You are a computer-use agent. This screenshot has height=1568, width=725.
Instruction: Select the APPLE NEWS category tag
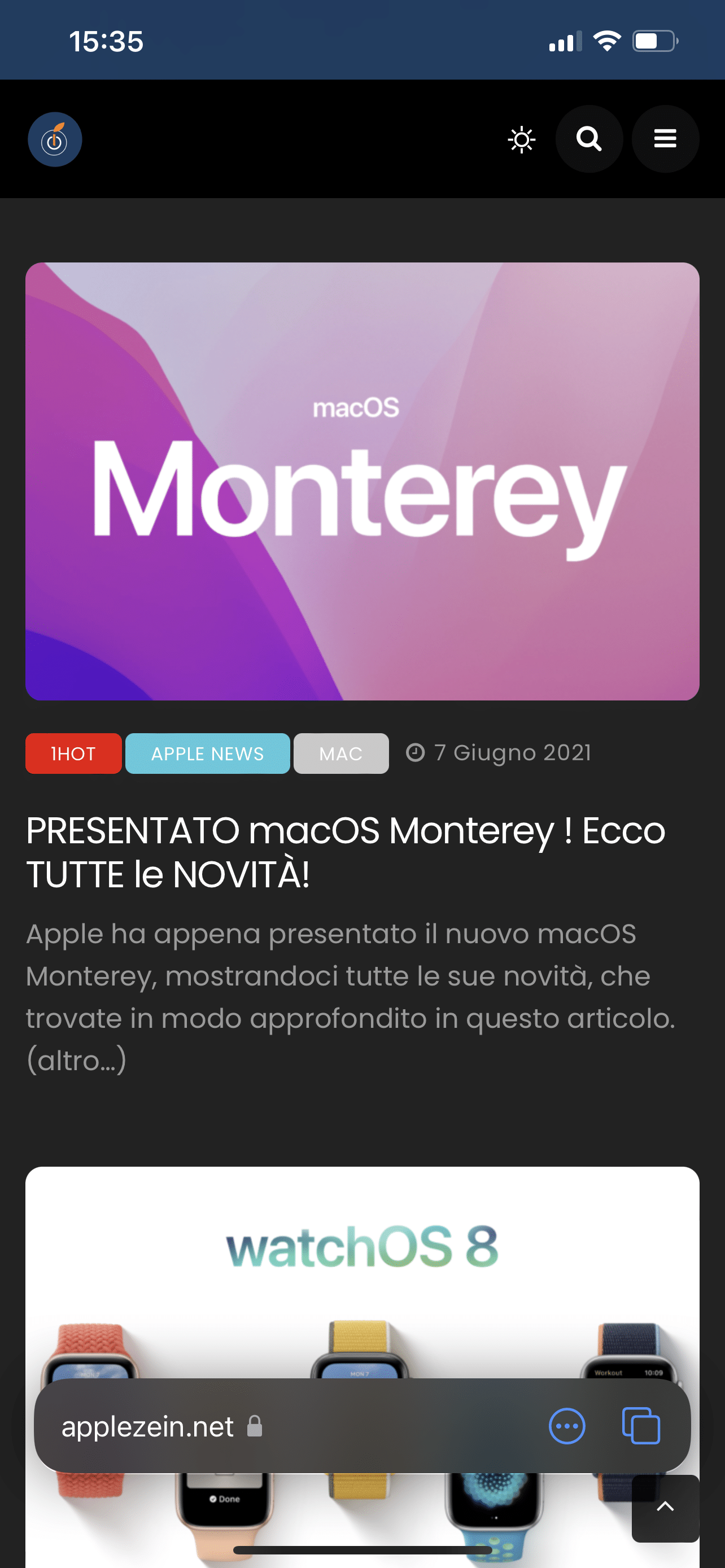(208, 754)
